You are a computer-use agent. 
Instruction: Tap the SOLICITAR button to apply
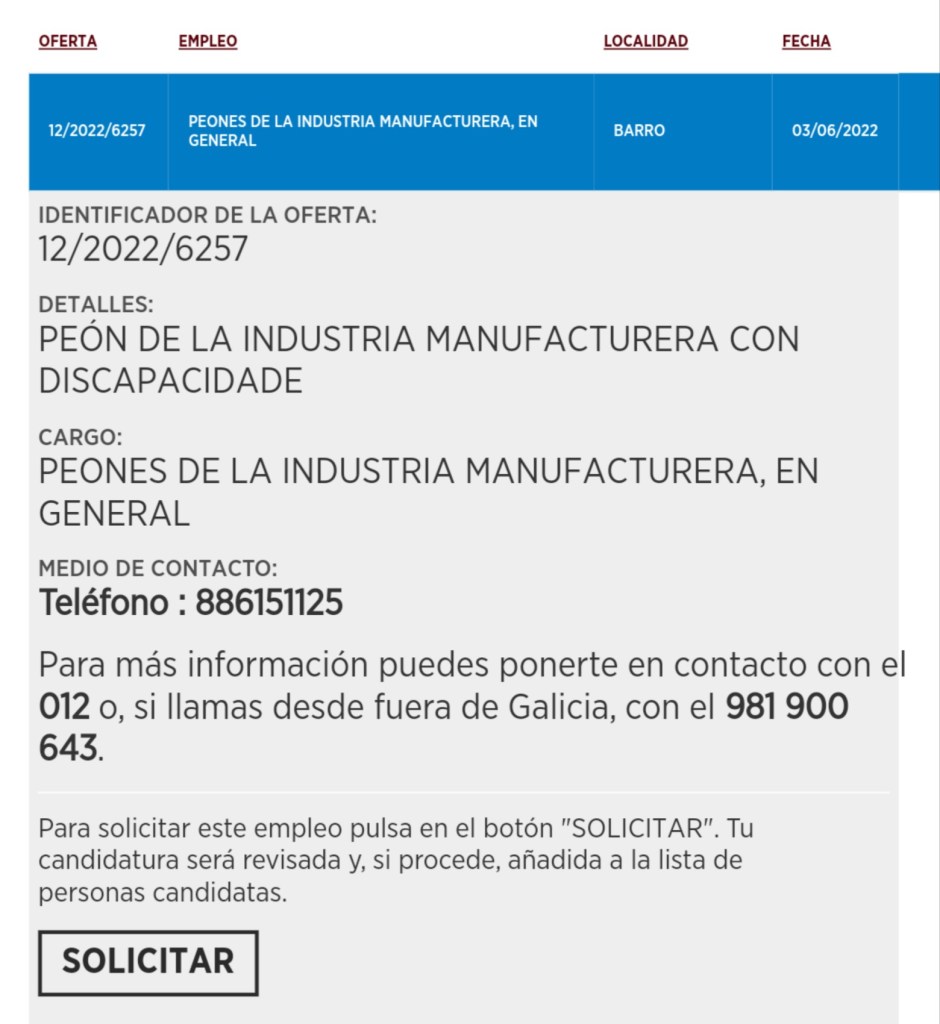click(x=148, y=962)
